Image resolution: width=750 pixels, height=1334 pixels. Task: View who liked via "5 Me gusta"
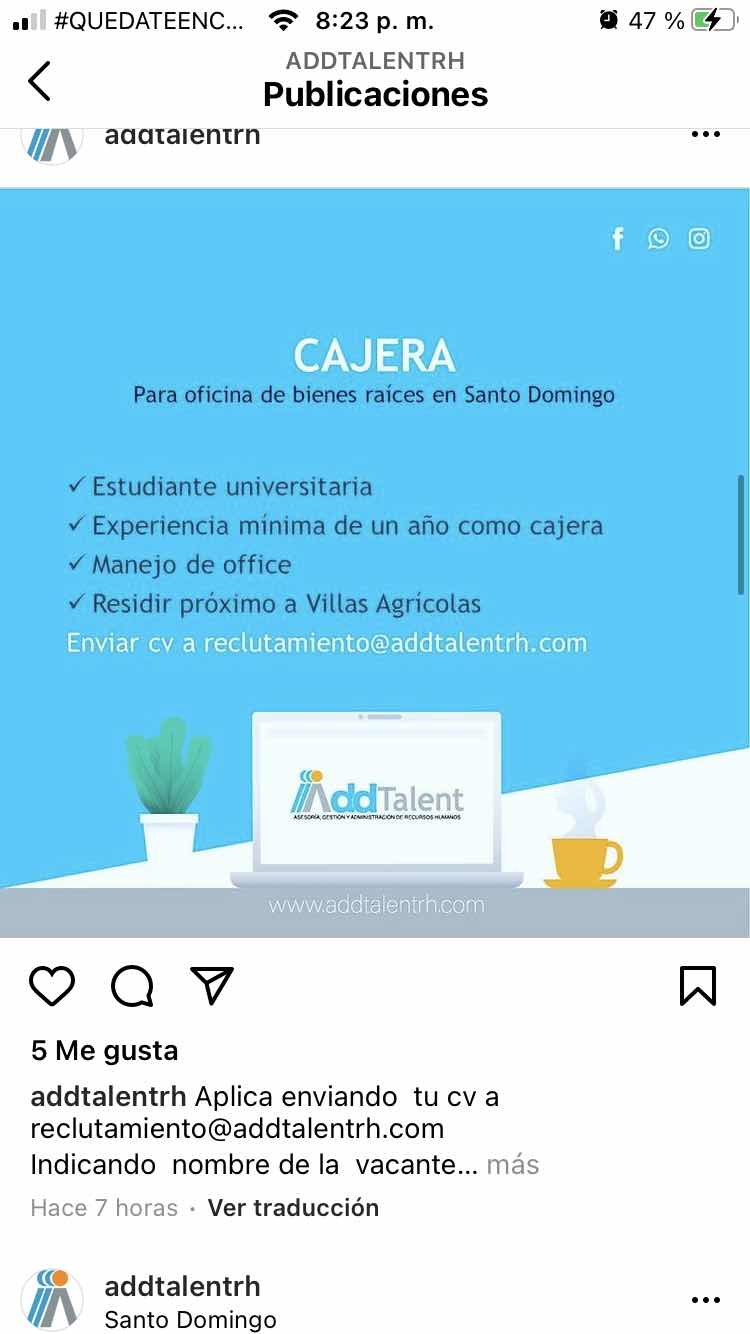click(104, 1050)
